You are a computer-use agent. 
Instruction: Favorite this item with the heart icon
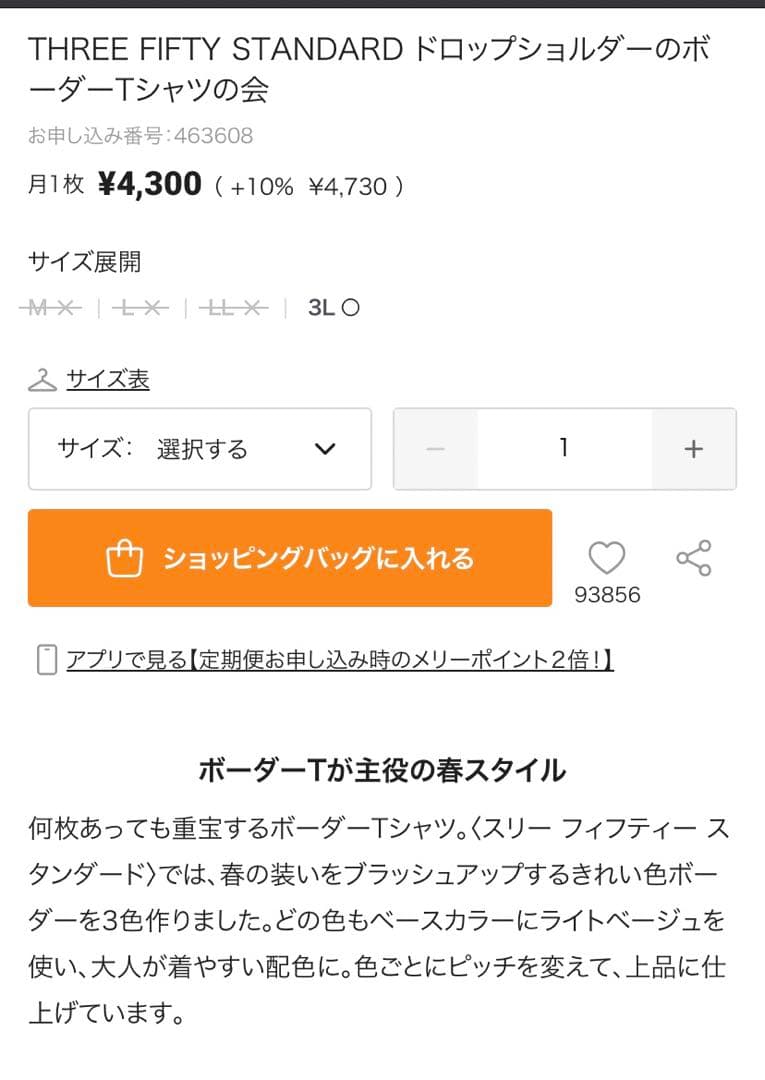point(606,557)
